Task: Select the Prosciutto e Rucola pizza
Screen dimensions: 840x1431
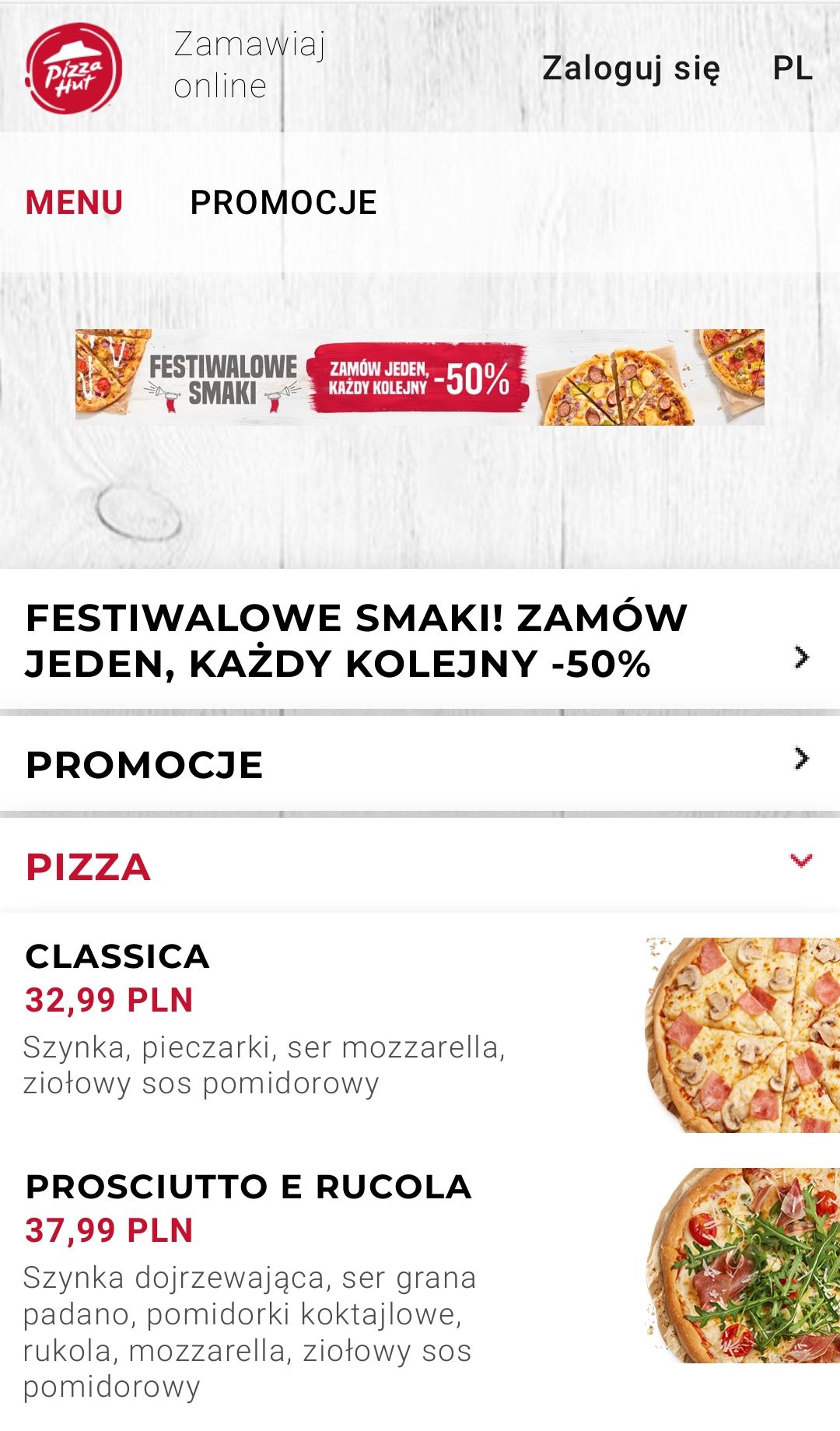Action: tap(247, 1187)
